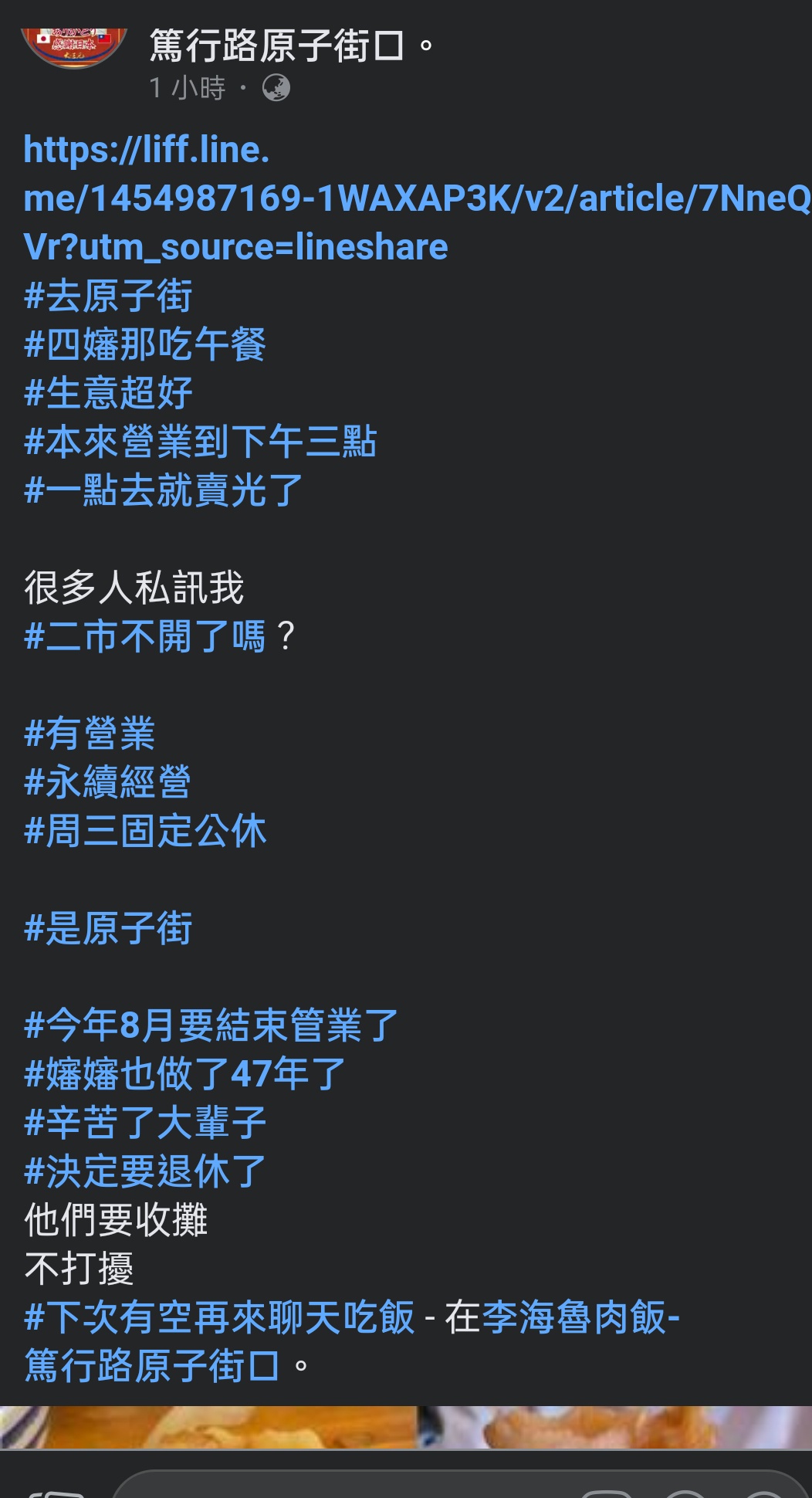This screenshot has width=812, height=1498.
Task: Open the poster's profile picture
Action: [74, 48]
